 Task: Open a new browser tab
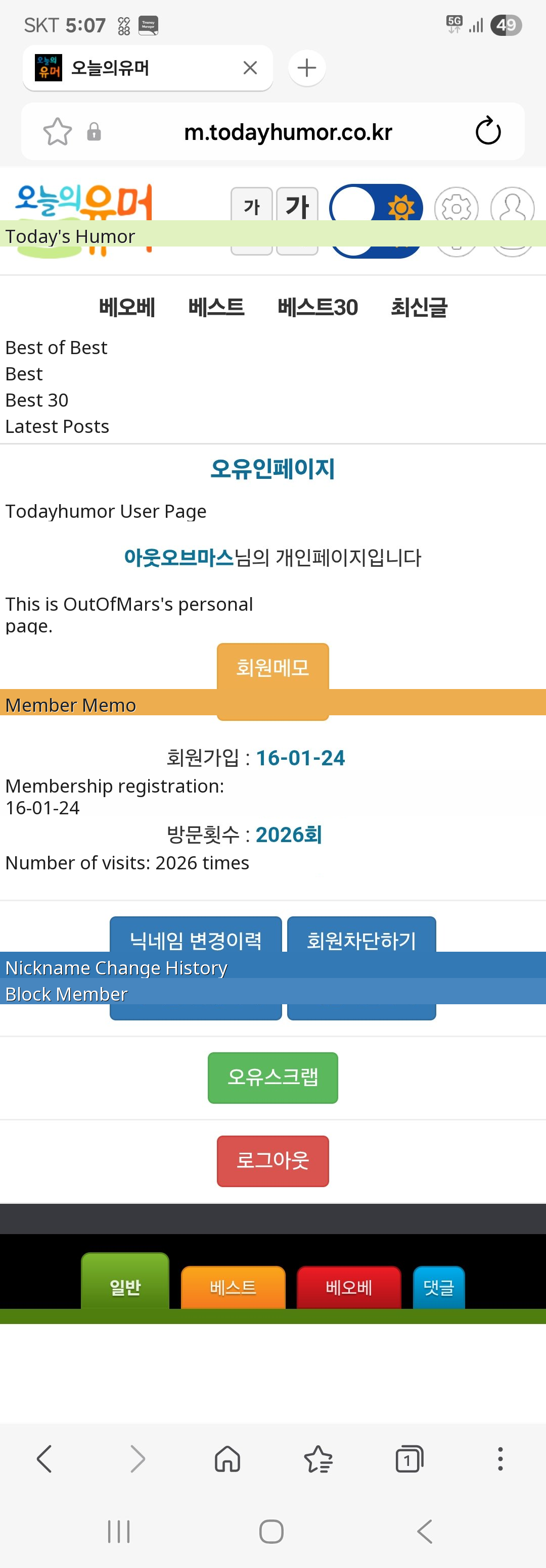pos(306,68)
